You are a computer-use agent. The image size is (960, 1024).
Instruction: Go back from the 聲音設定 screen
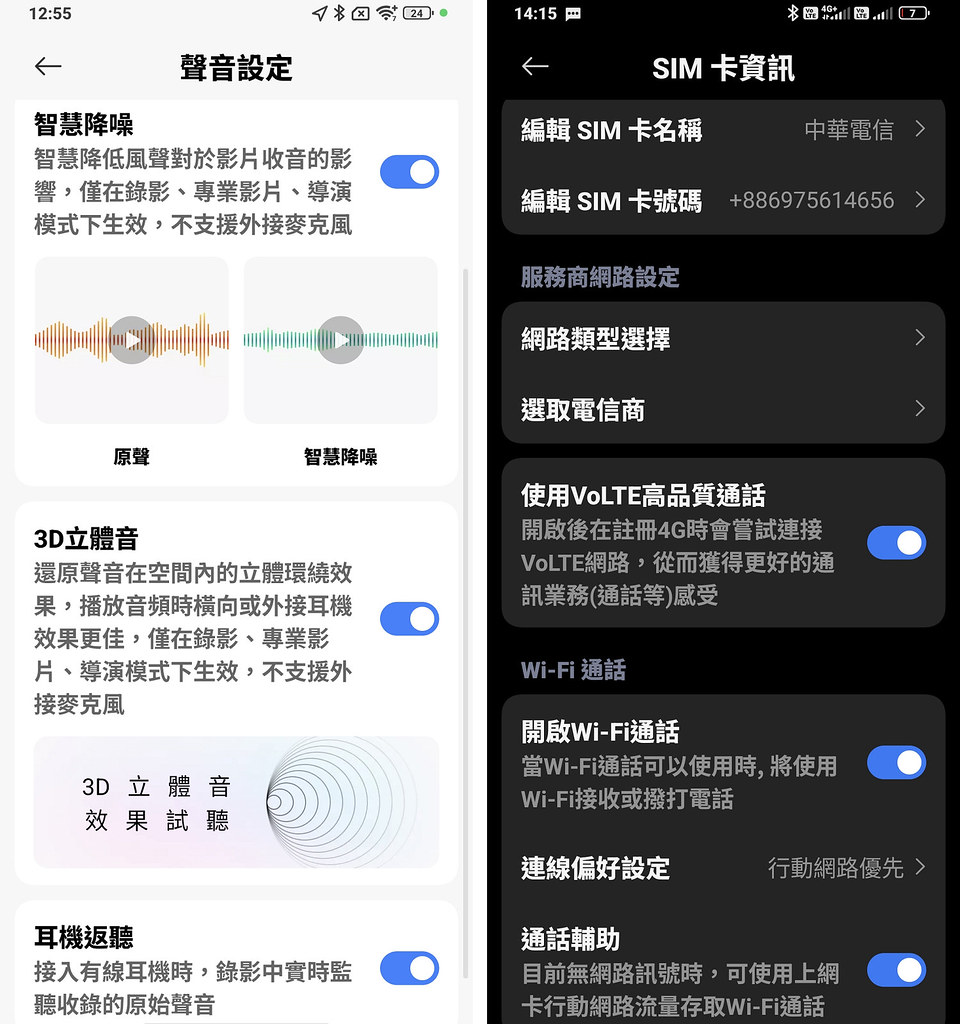(48, 67)
